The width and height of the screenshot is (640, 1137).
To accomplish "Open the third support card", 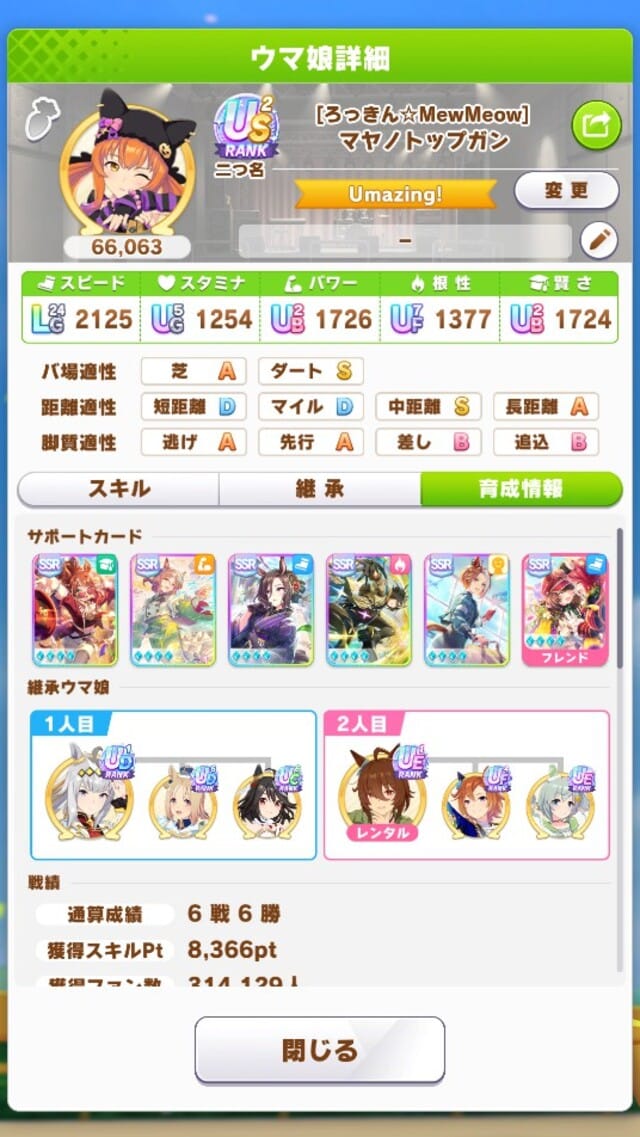I will click(x=271, y=610).
